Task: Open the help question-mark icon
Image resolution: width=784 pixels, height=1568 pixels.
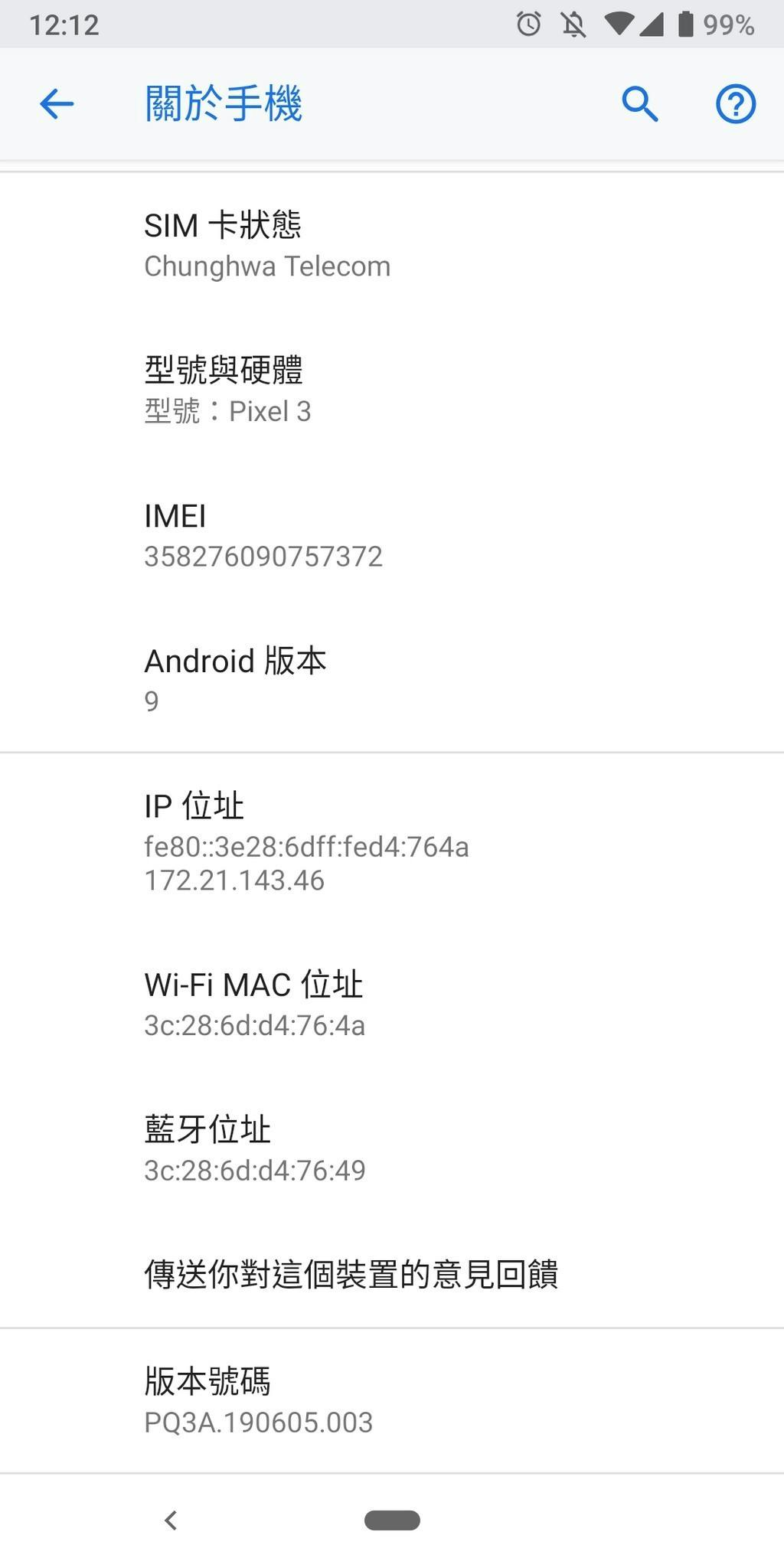Action: tap(736, 104)
